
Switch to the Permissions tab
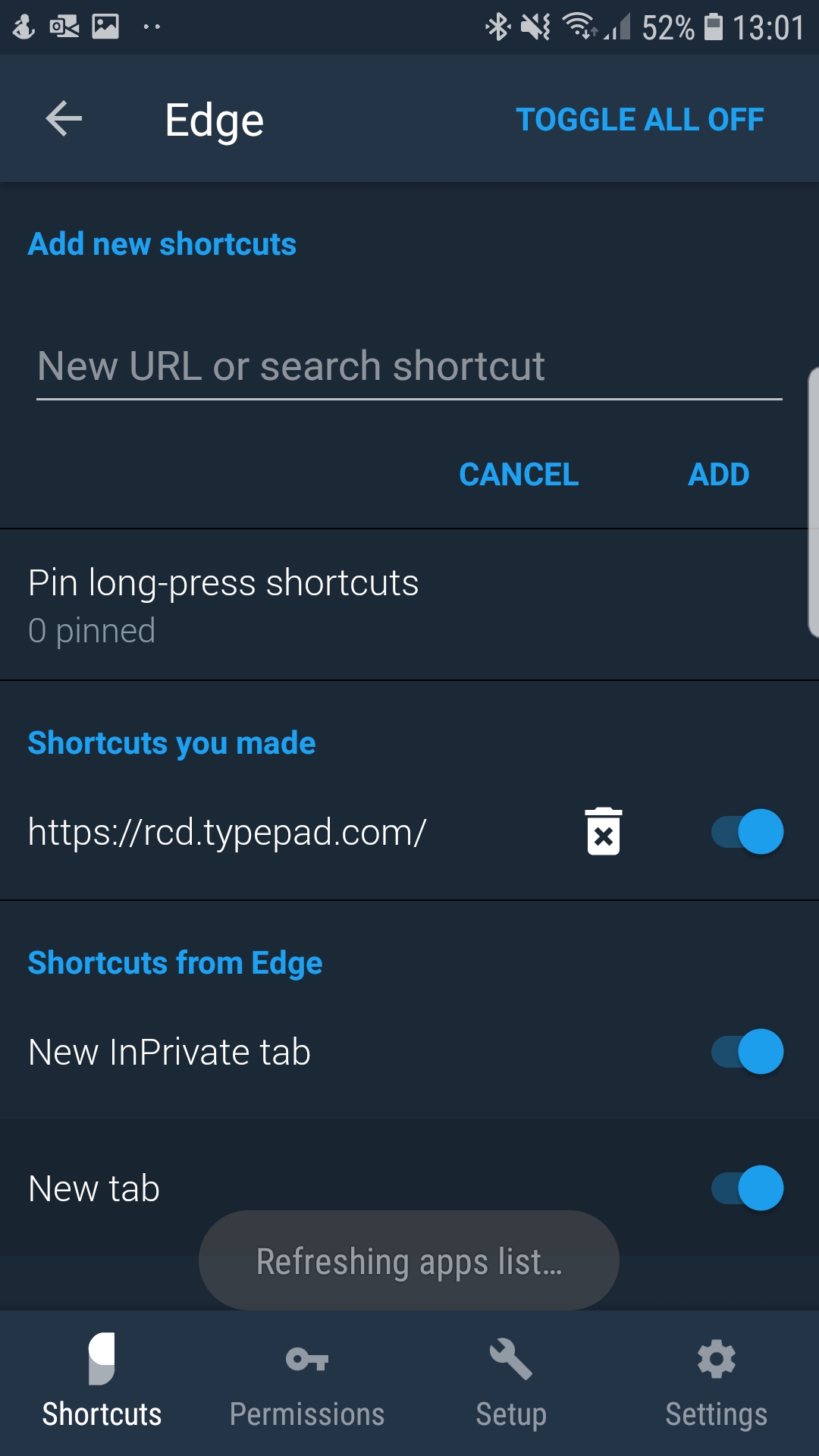click(x=307, y=1384)
